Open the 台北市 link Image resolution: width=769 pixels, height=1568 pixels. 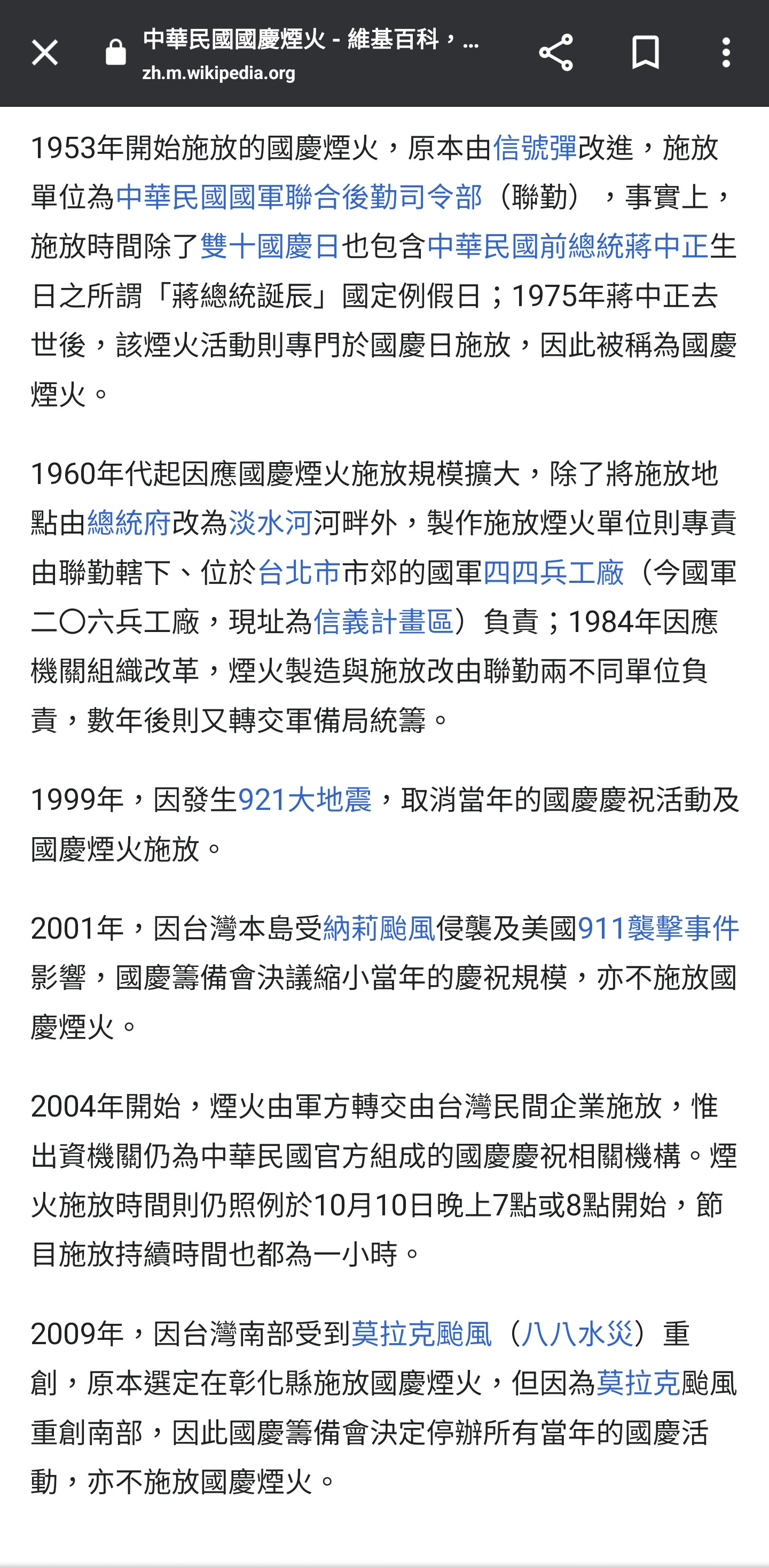pyautogui.click(x=299, y=573)
